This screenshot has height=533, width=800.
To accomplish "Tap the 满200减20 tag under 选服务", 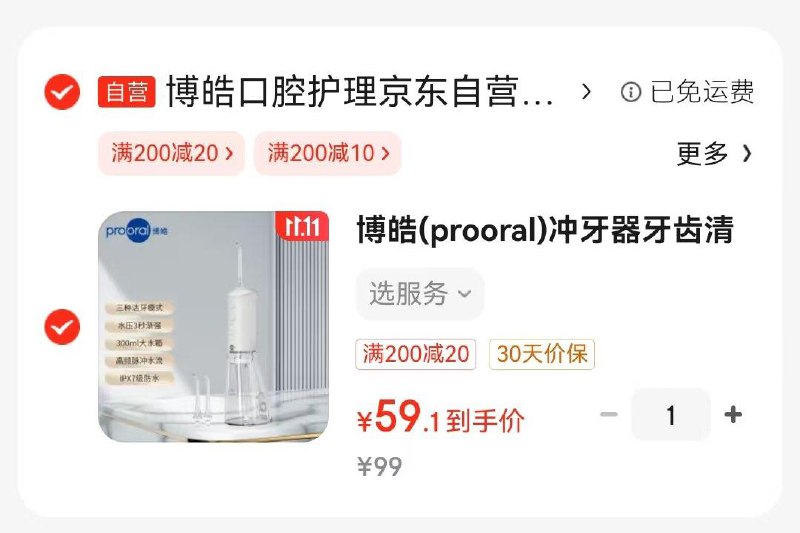I will pyautogui.click(x=416, y=354).
